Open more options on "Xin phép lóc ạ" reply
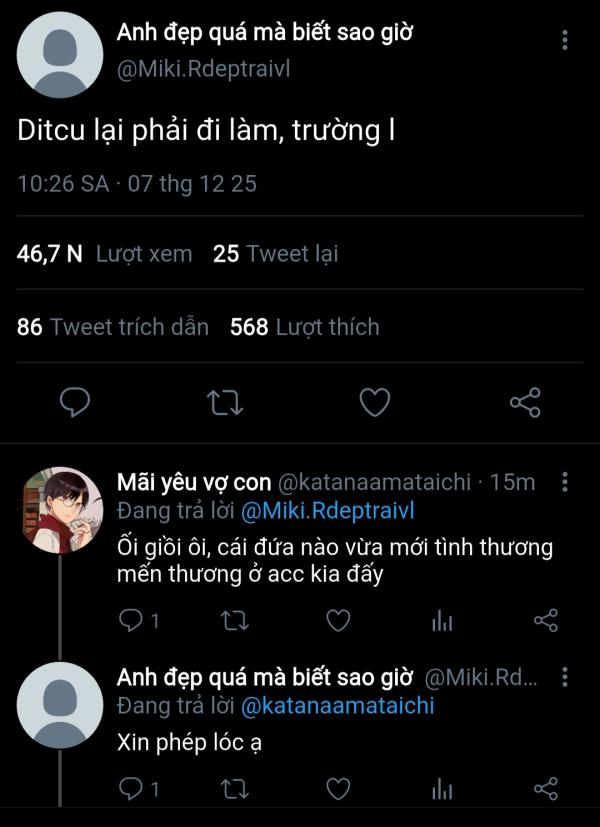 565,677
